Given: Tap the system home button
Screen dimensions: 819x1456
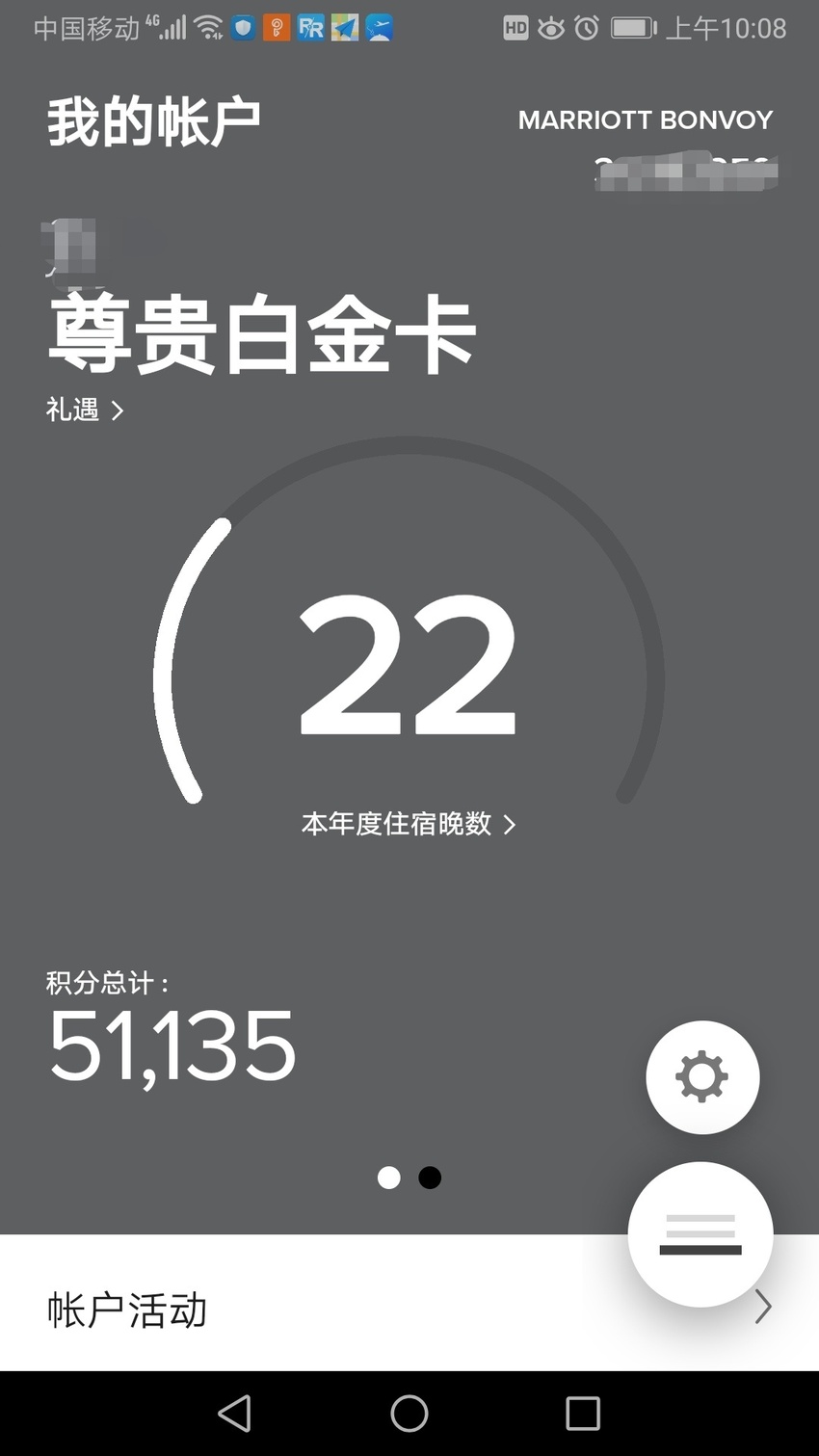Looking at the screenshot, I should 409,1414.
